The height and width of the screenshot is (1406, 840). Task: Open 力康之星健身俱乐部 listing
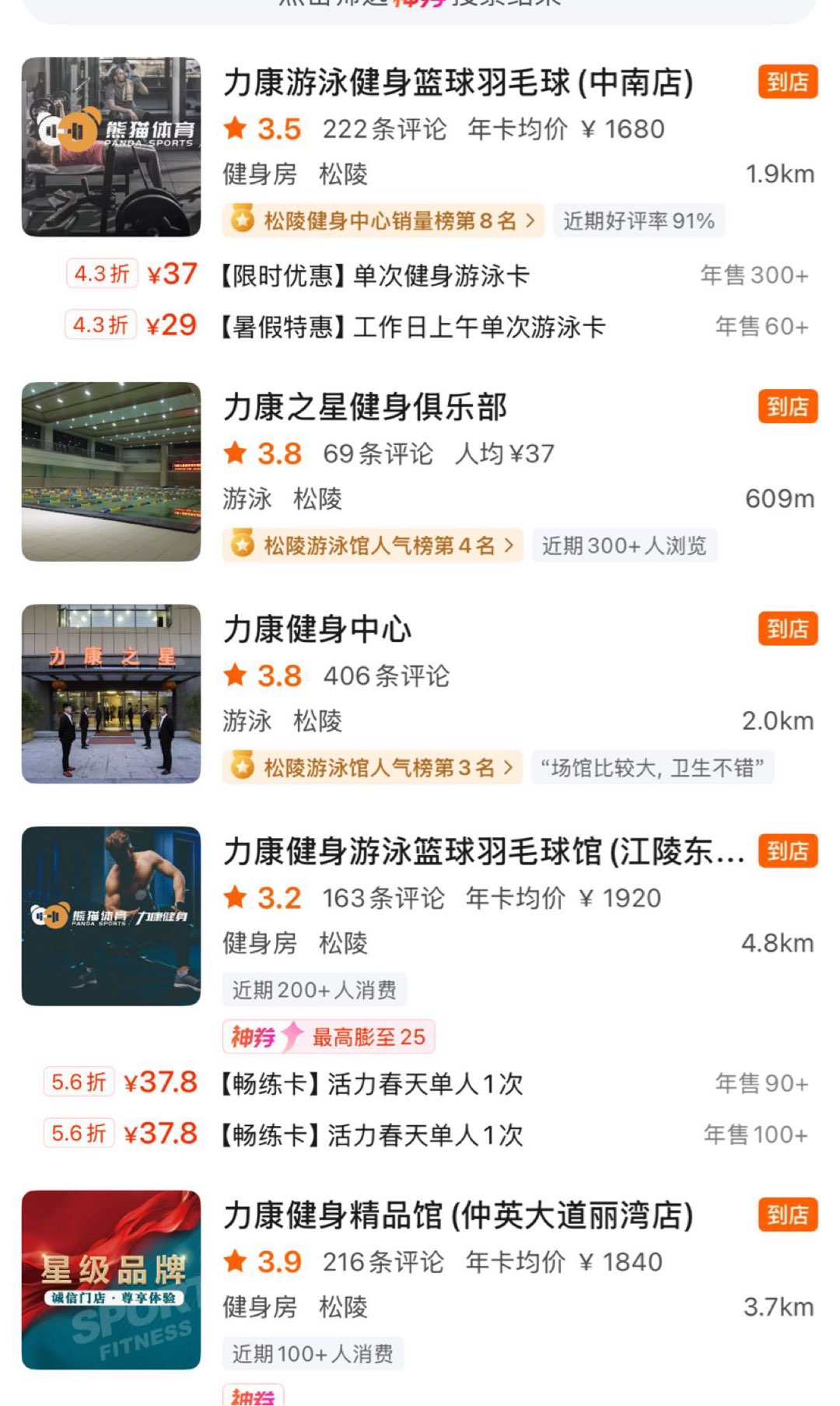366,407
